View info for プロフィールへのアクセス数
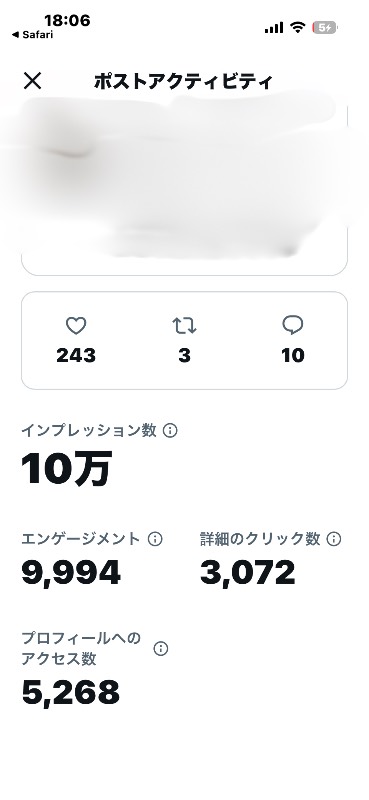 (x=161, y=648)
